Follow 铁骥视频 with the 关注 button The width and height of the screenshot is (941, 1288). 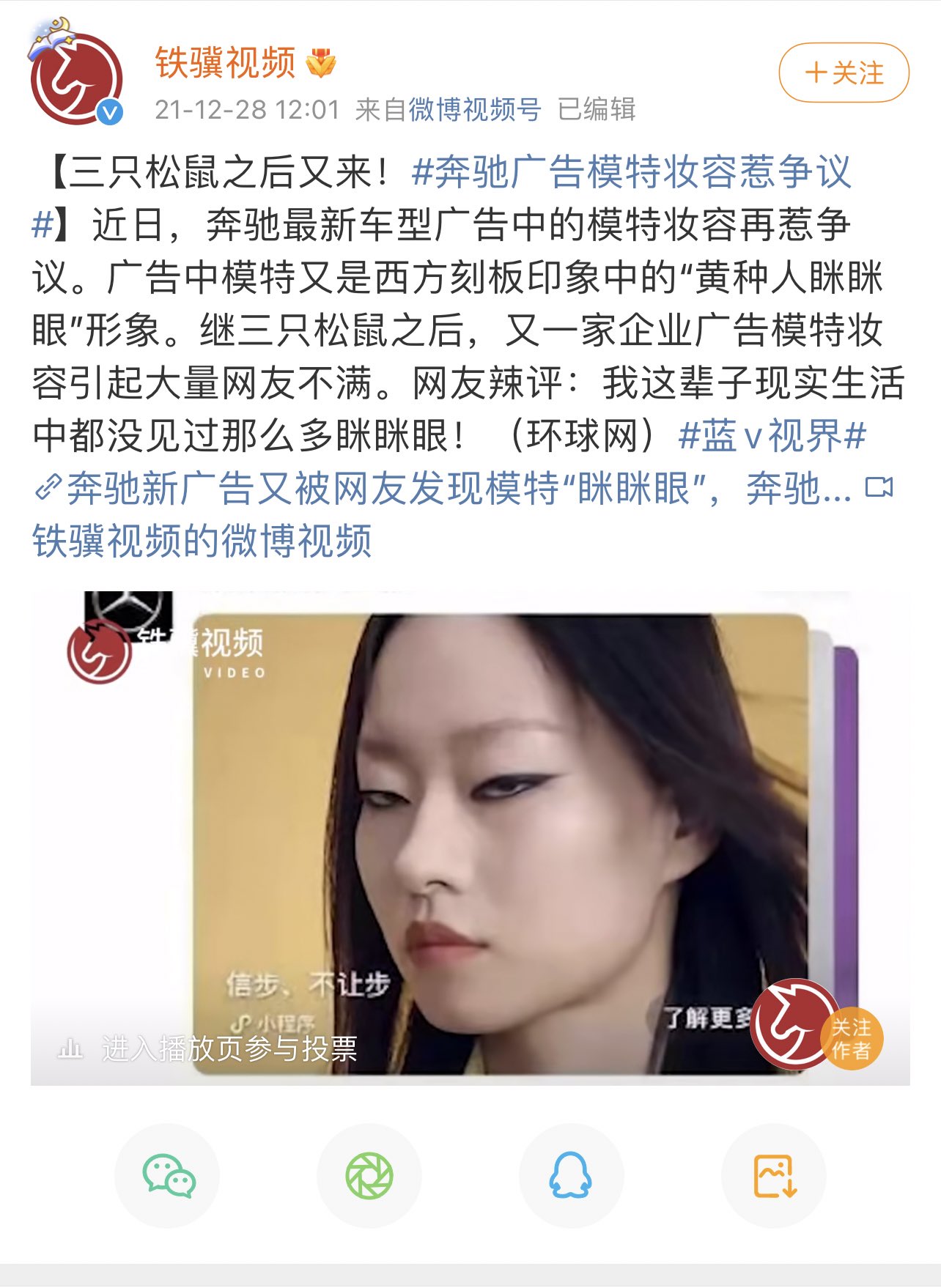[x=844, y=73]
